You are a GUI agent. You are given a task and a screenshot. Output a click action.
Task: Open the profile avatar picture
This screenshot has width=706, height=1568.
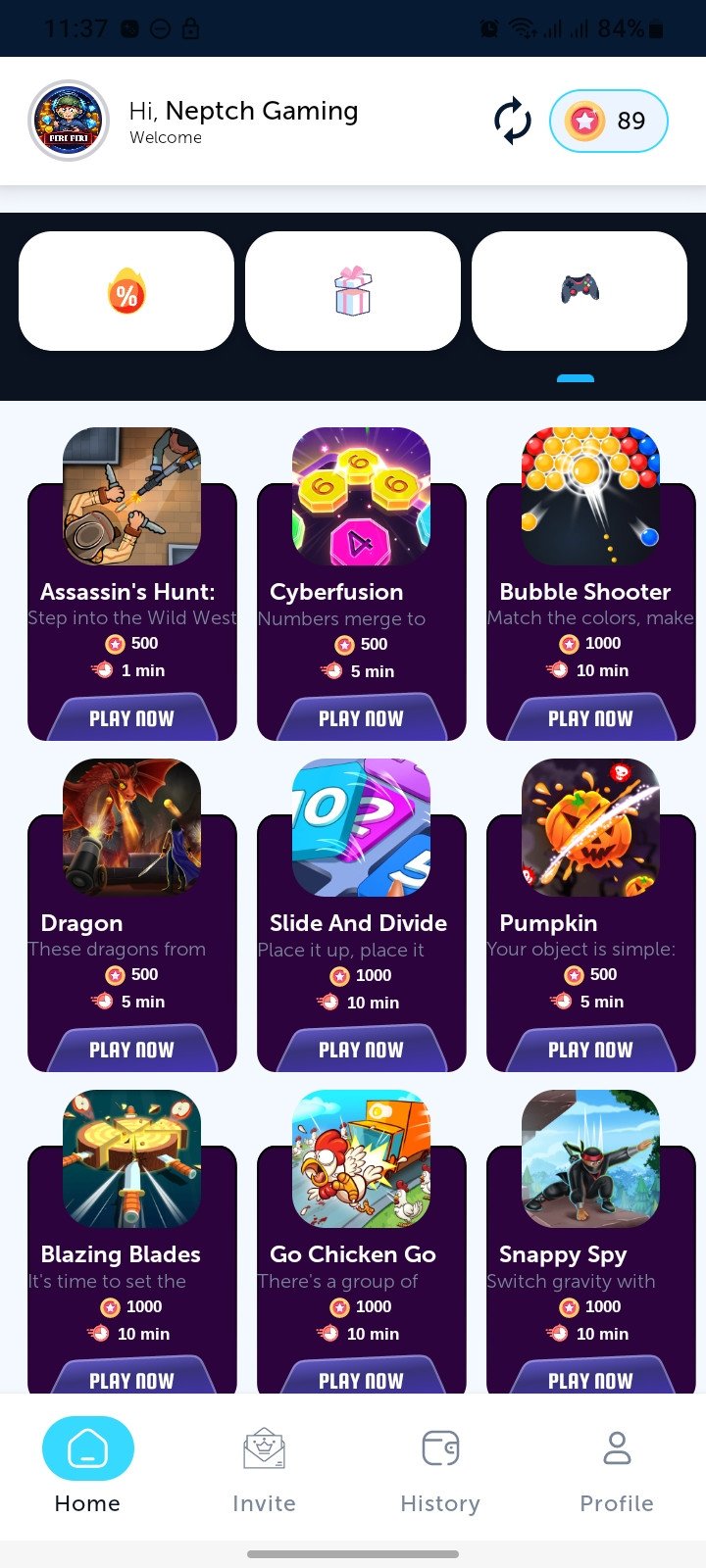pyautogui.click(x=69, y=121)
